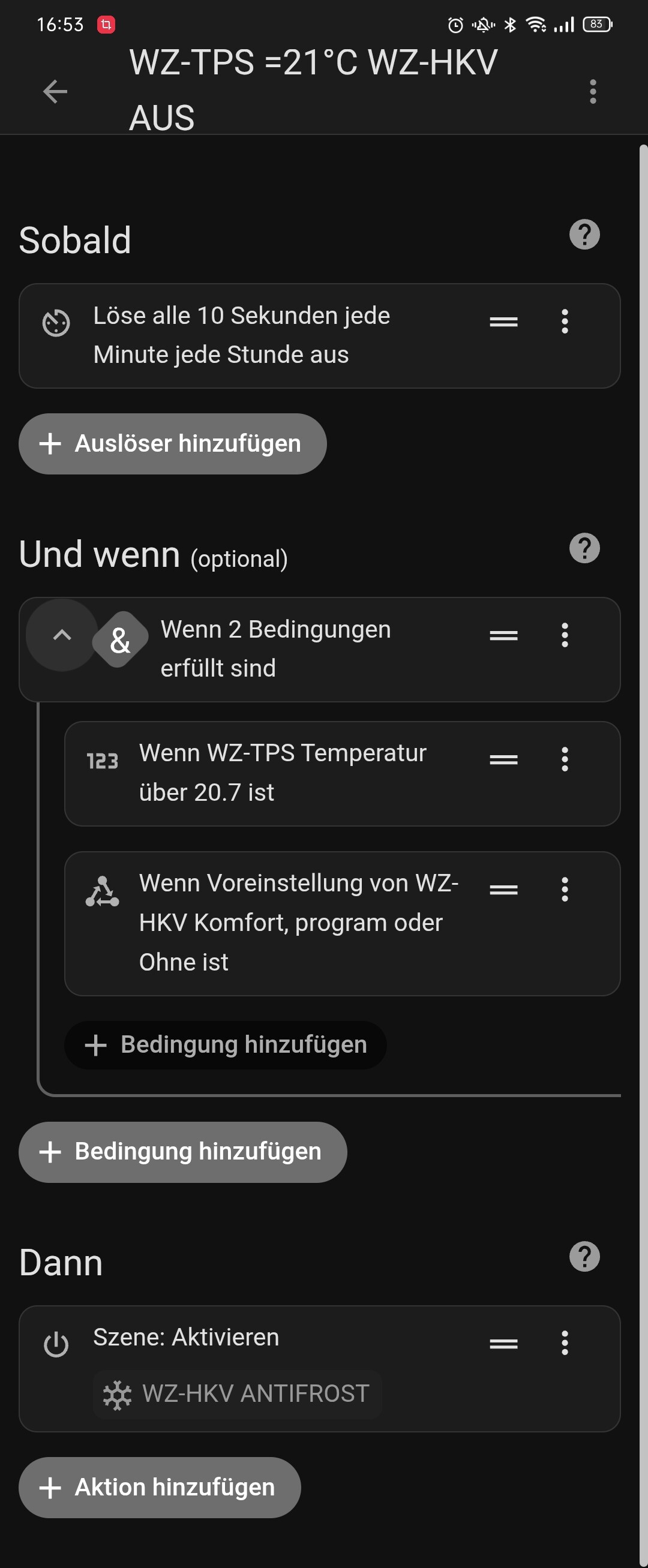This screenshot has width=648, height=1568.
Task: Open options menu for the 10 Sekunden trigger
Action: [x=565, y=322]
